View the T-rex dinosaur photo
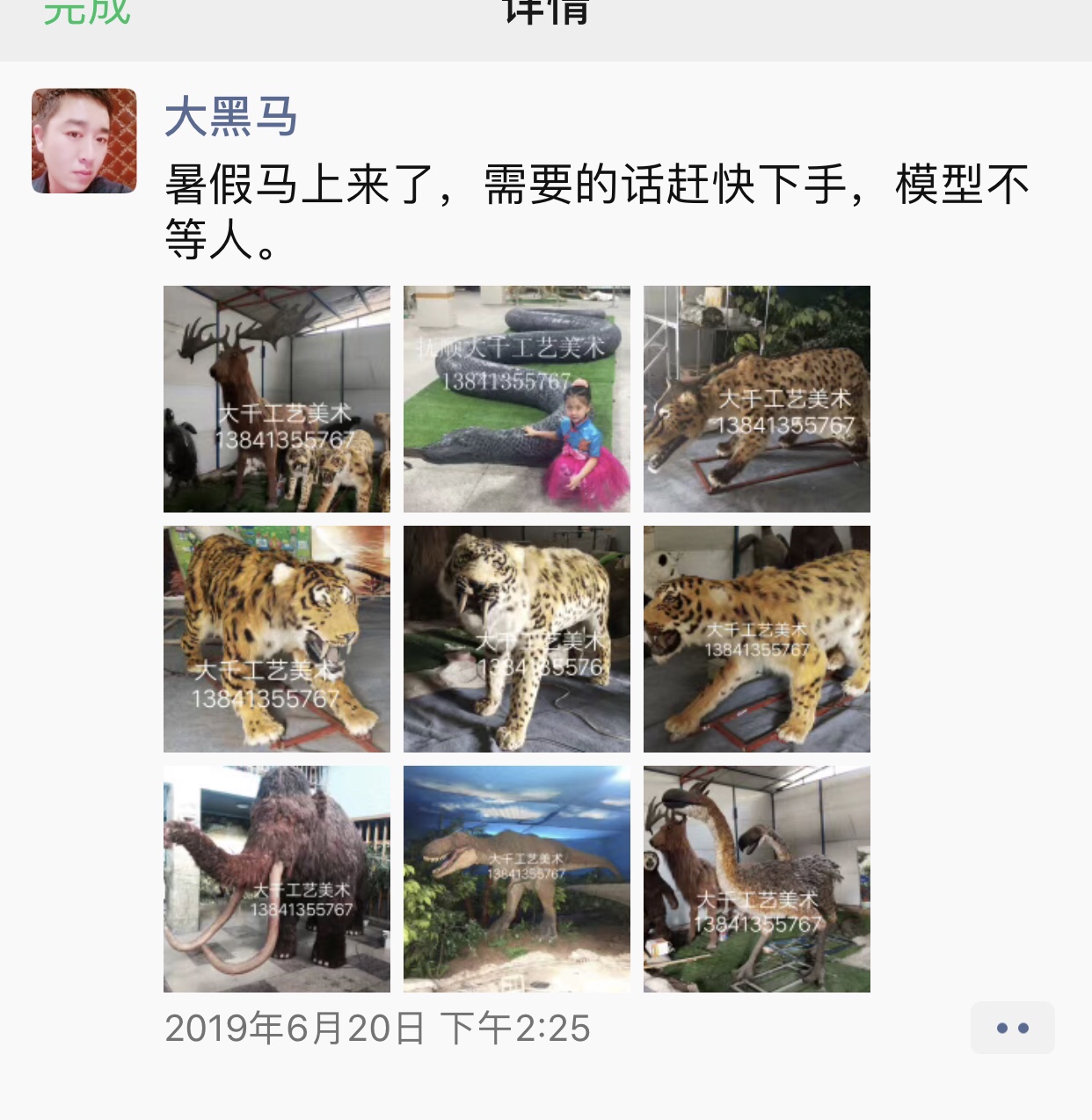This screenshot has width=1092, height=1120. click(517, 879)
